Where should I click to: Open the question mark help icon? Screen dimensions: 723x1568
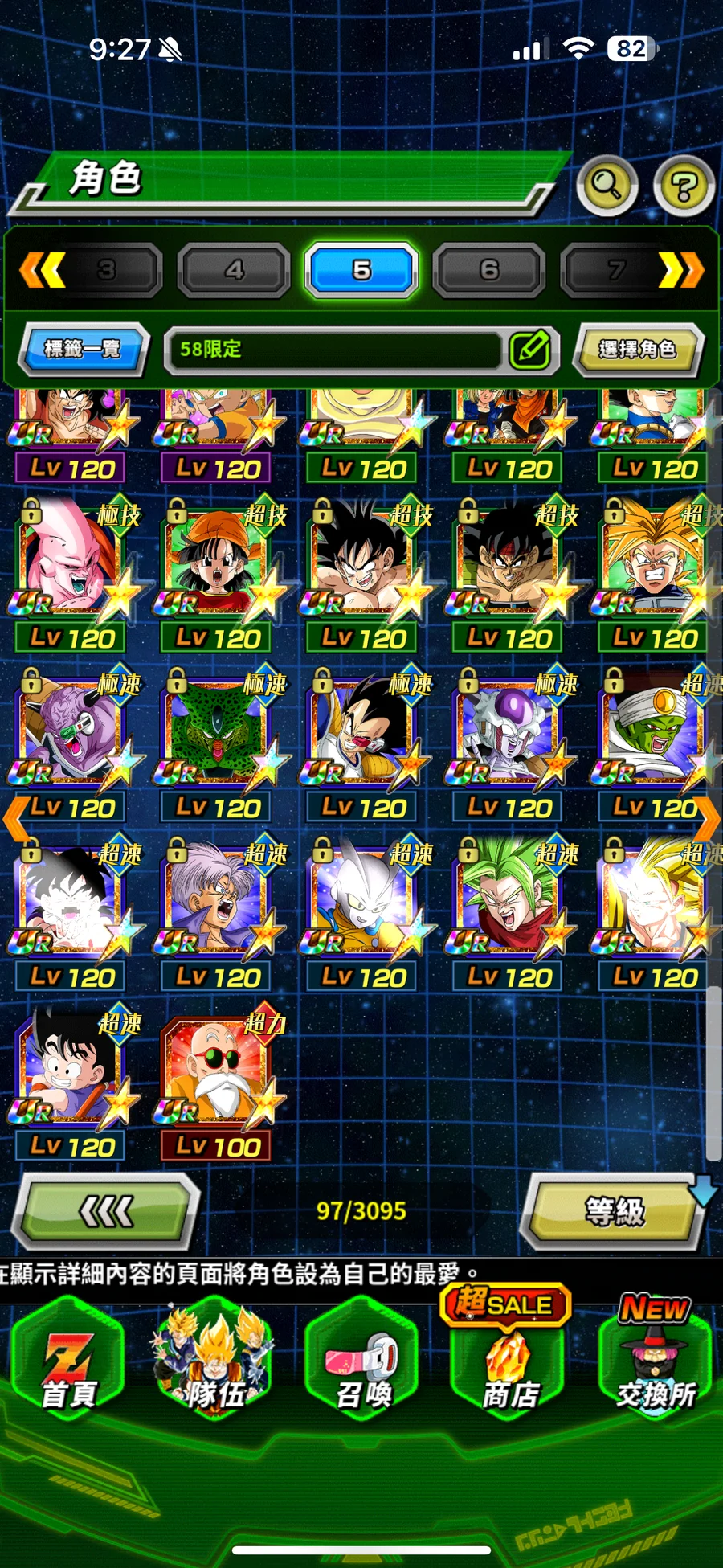click(684, 187)
